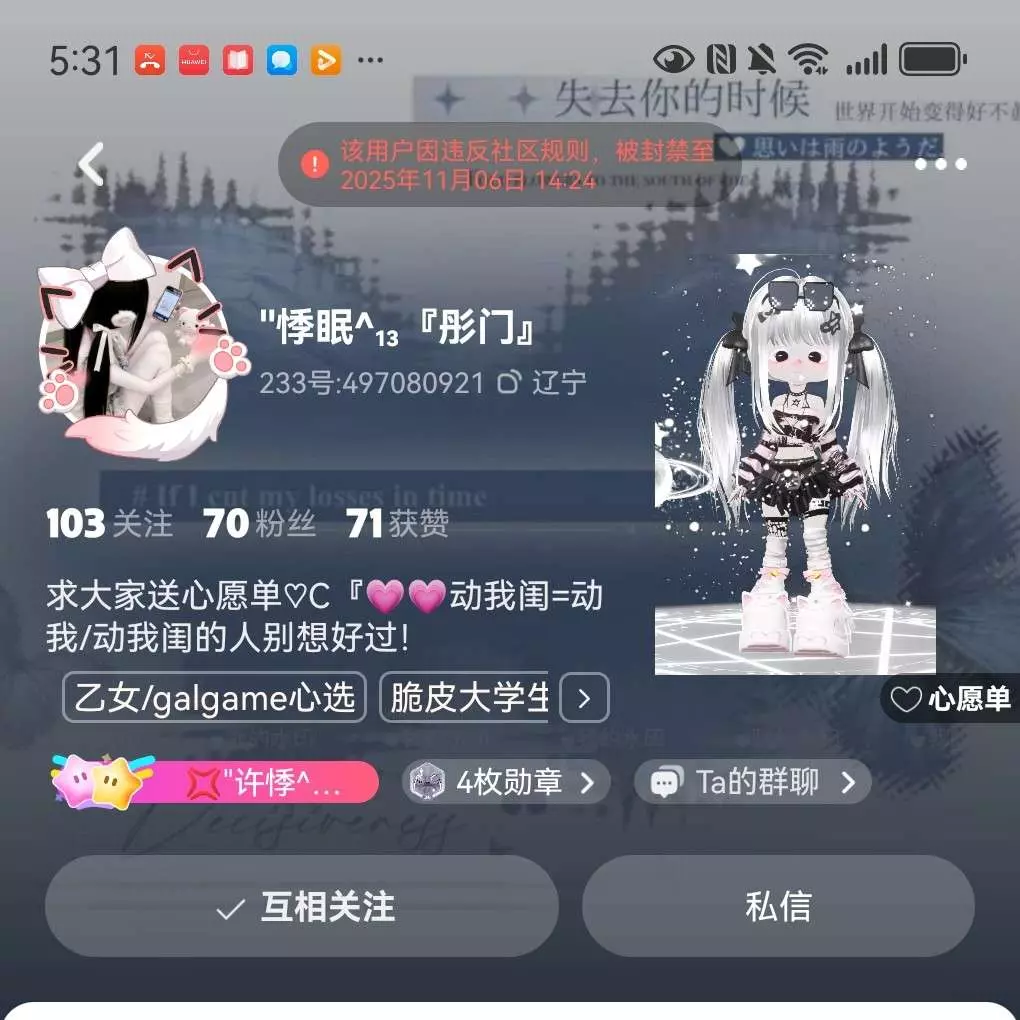Image resolution: width=1020 pixels, height=1020 pixels.
Task: View the 103 关注 following list
Action: tap(109, 524)
